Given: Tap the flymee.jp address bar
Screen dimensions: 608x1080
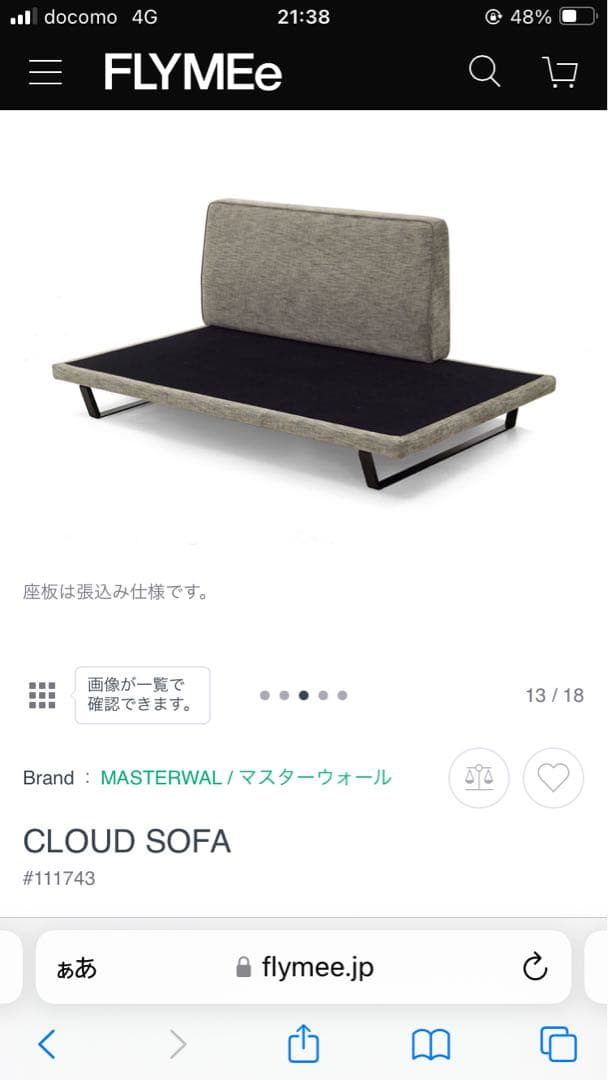Looking at the screenshot, I should pyautogui.click(x=304, y=967).
